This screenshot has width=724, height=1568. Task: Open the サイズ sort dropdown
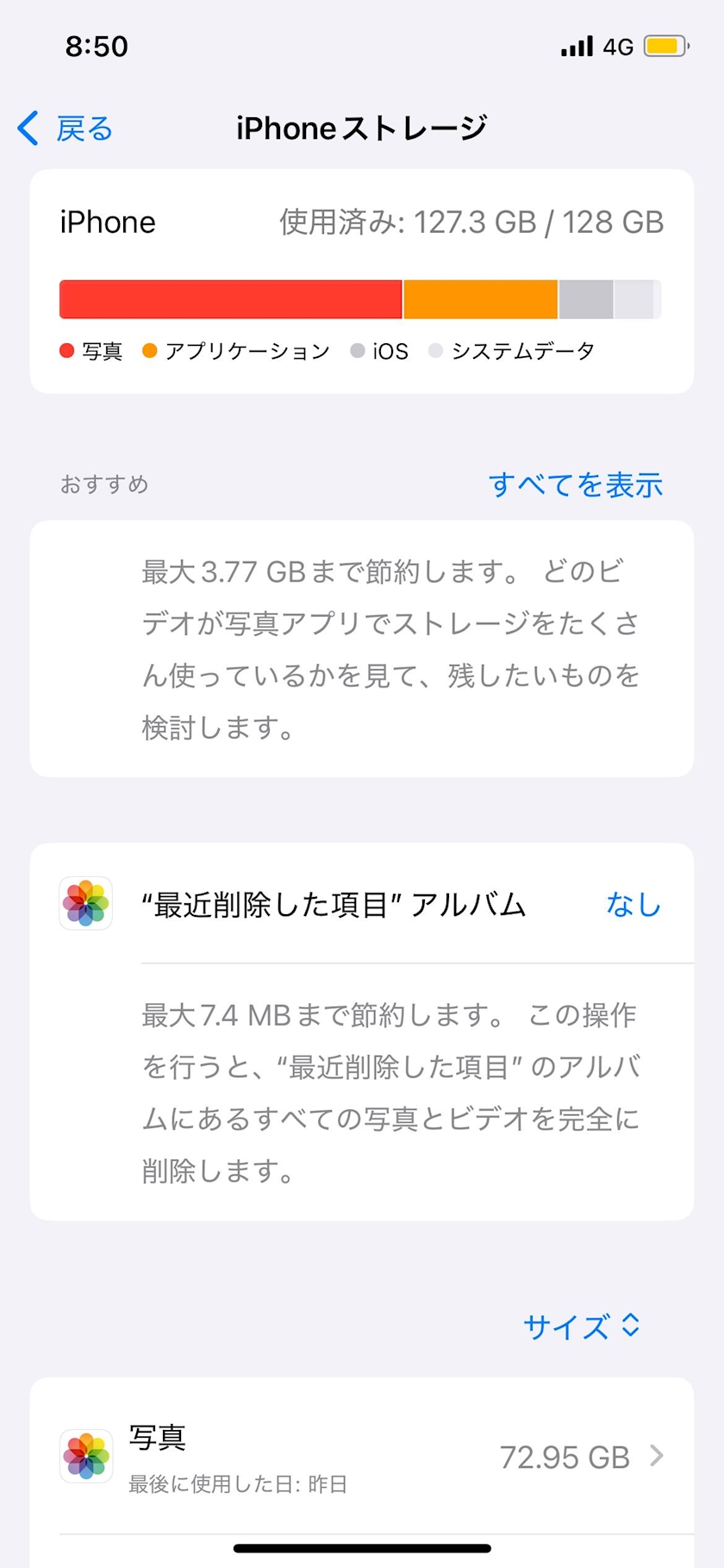point(581,1326)
